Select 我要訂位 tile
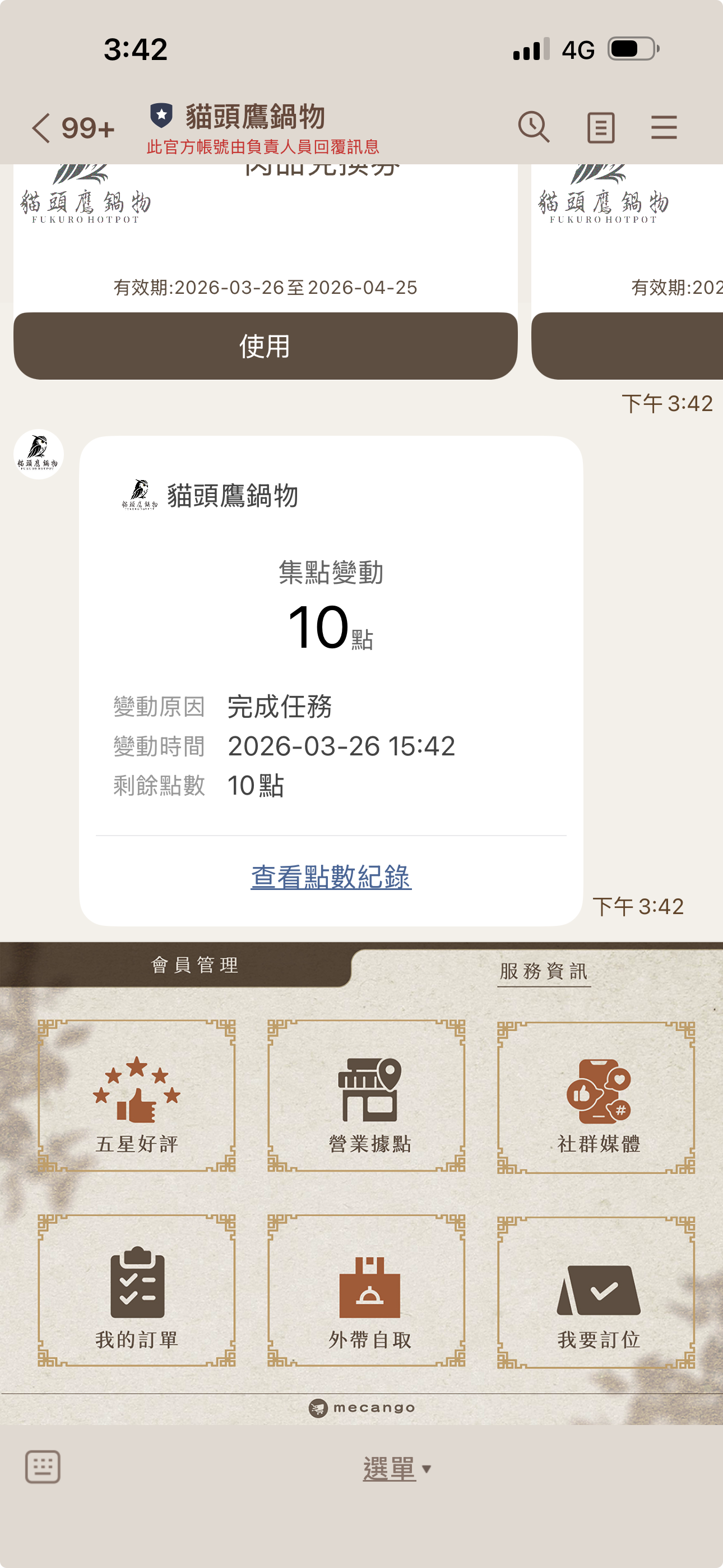Screen dimensions: 723x1568 [x=596, y=1292]
